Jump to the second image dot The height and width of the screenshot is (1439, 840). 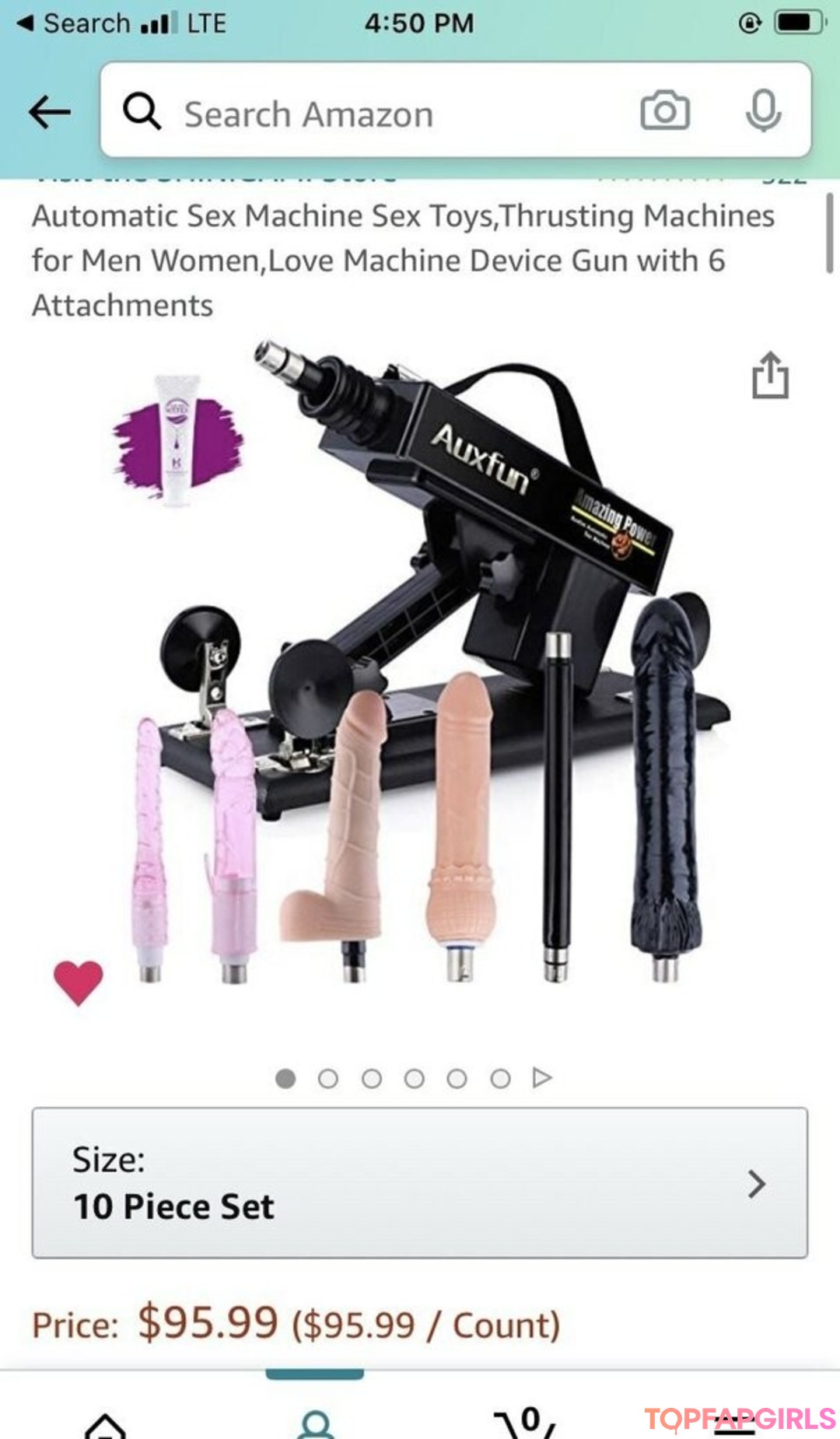[328, 1078]
